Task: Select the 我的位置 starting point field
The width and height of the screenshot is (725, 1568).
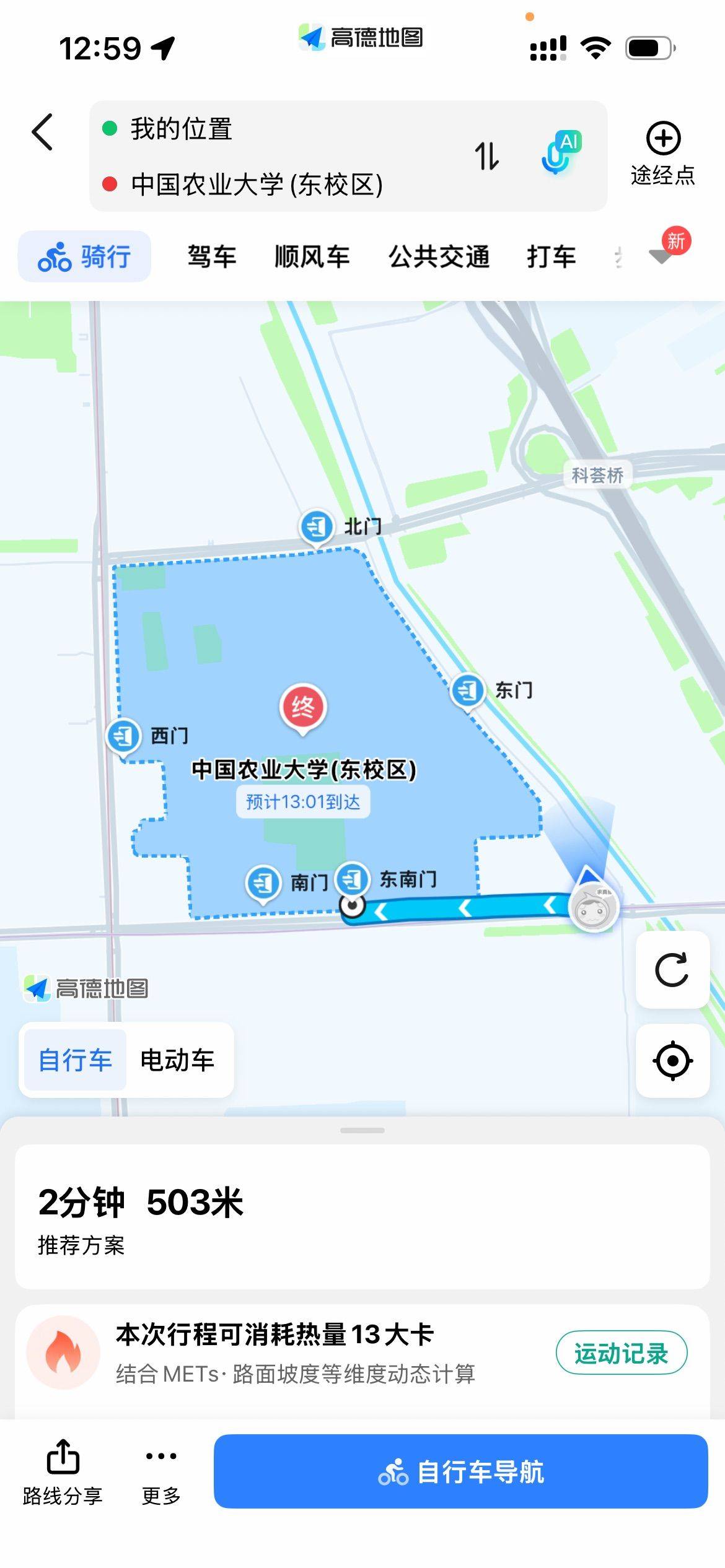Action: click(x=181, y=129)
